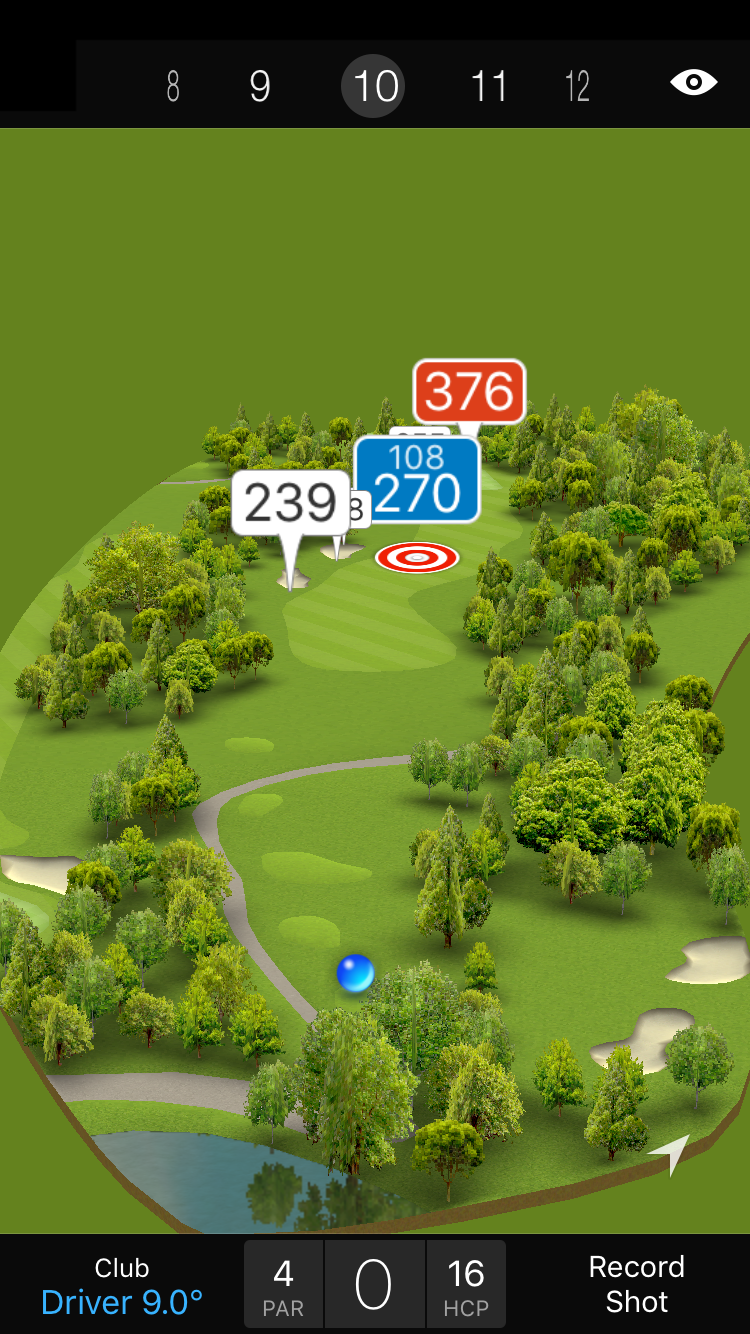Select the red 376 distance marker
Image resolution: width=750 pixels, height=1334 pixels.
click(x=469, y=391)
